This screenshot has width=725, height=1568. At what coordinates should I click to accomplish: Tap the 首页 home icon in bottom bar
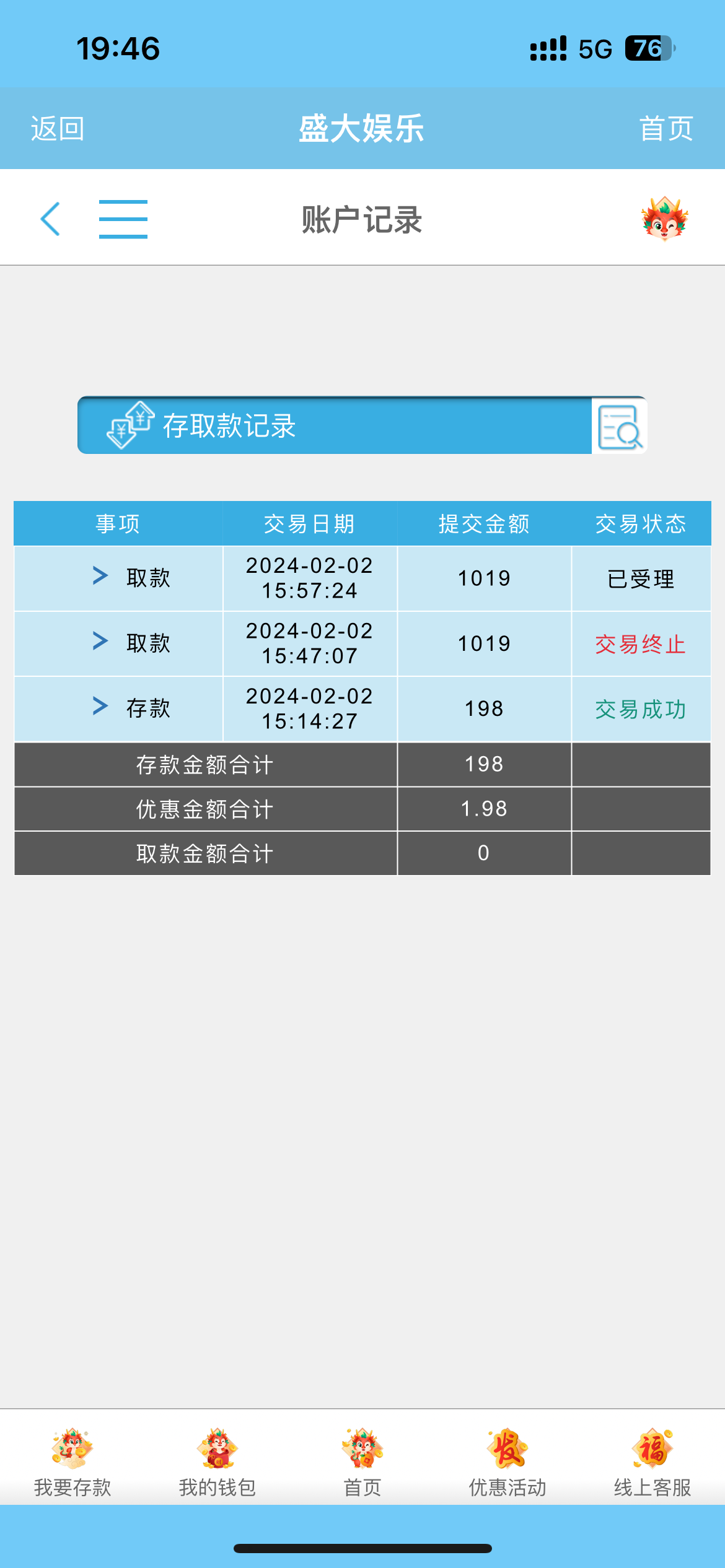(x=362, y=1452)
